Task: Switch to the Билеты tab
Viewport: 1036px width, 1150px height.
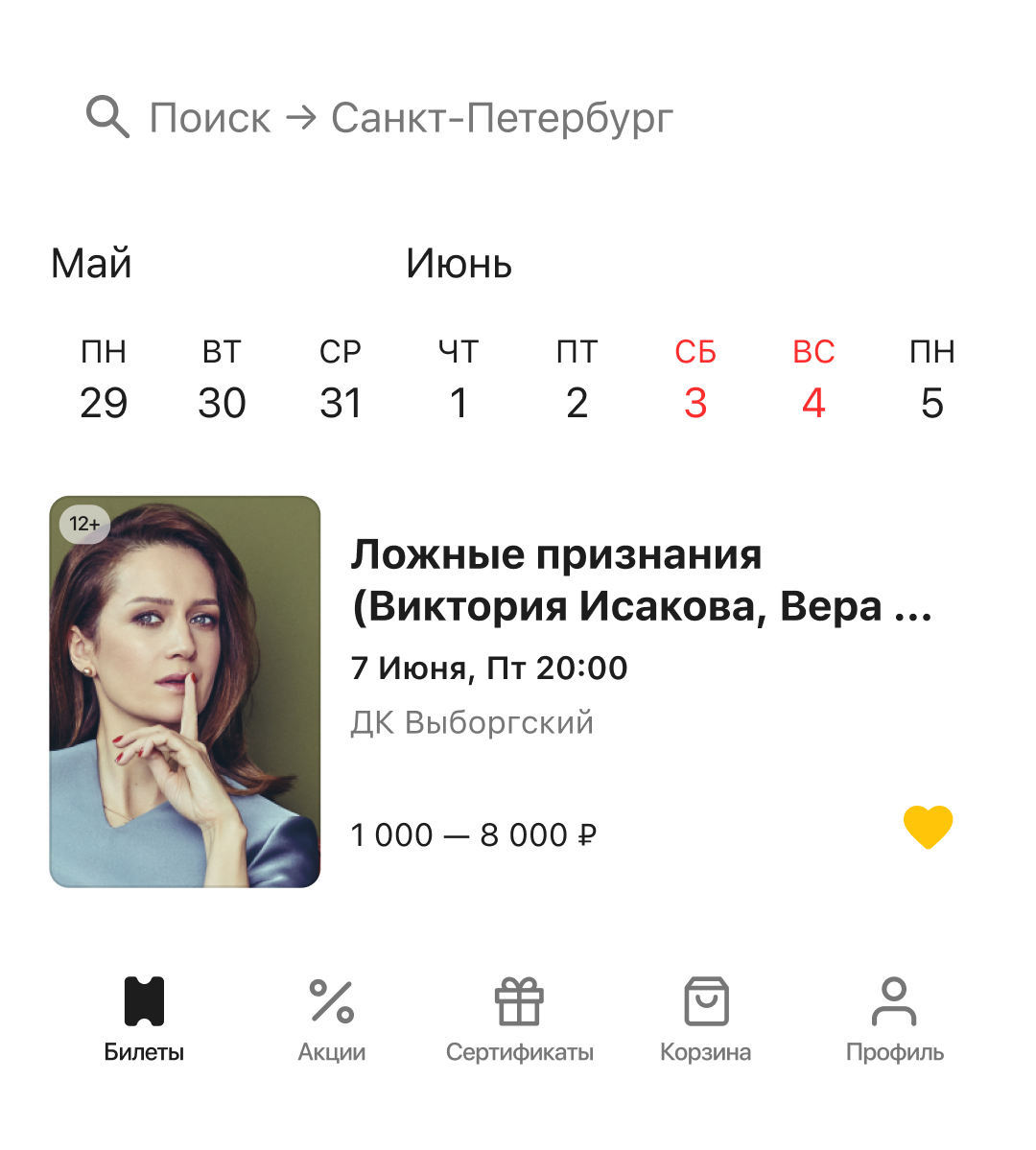Action: 144,1019
